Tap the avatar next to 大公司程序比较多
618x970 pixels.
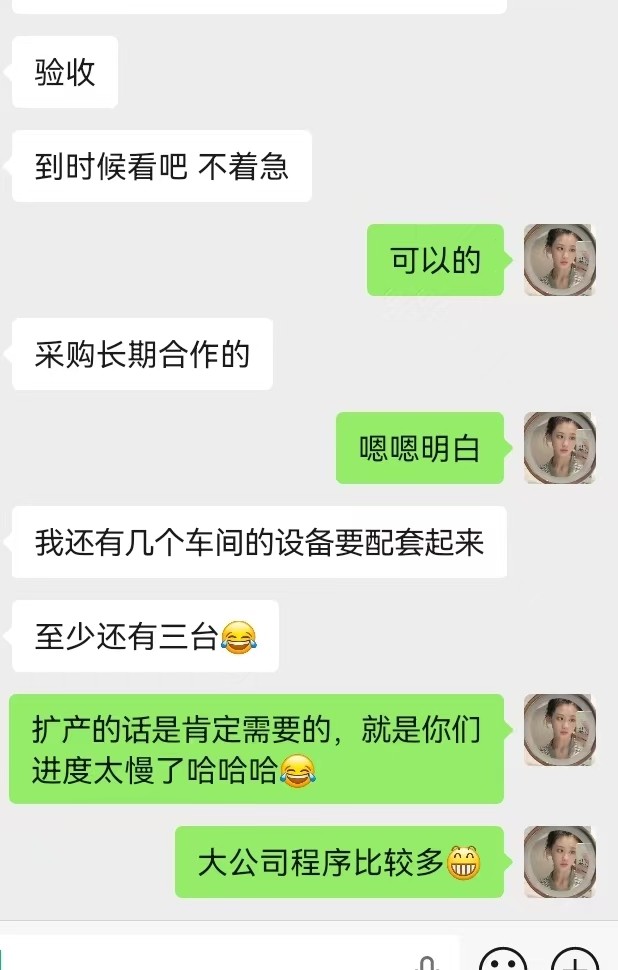[x=560, y=862]
